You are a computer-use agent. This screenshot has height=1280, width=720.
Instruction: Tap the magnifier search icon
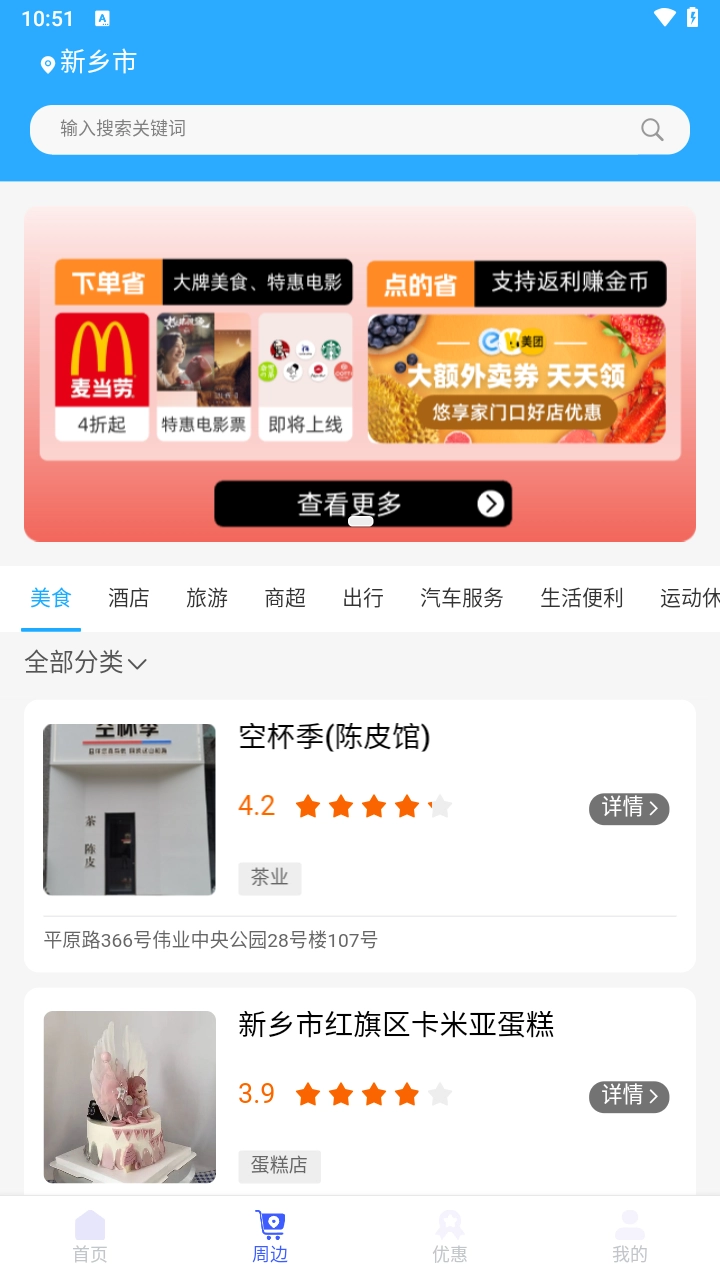(x=652, y=130)
